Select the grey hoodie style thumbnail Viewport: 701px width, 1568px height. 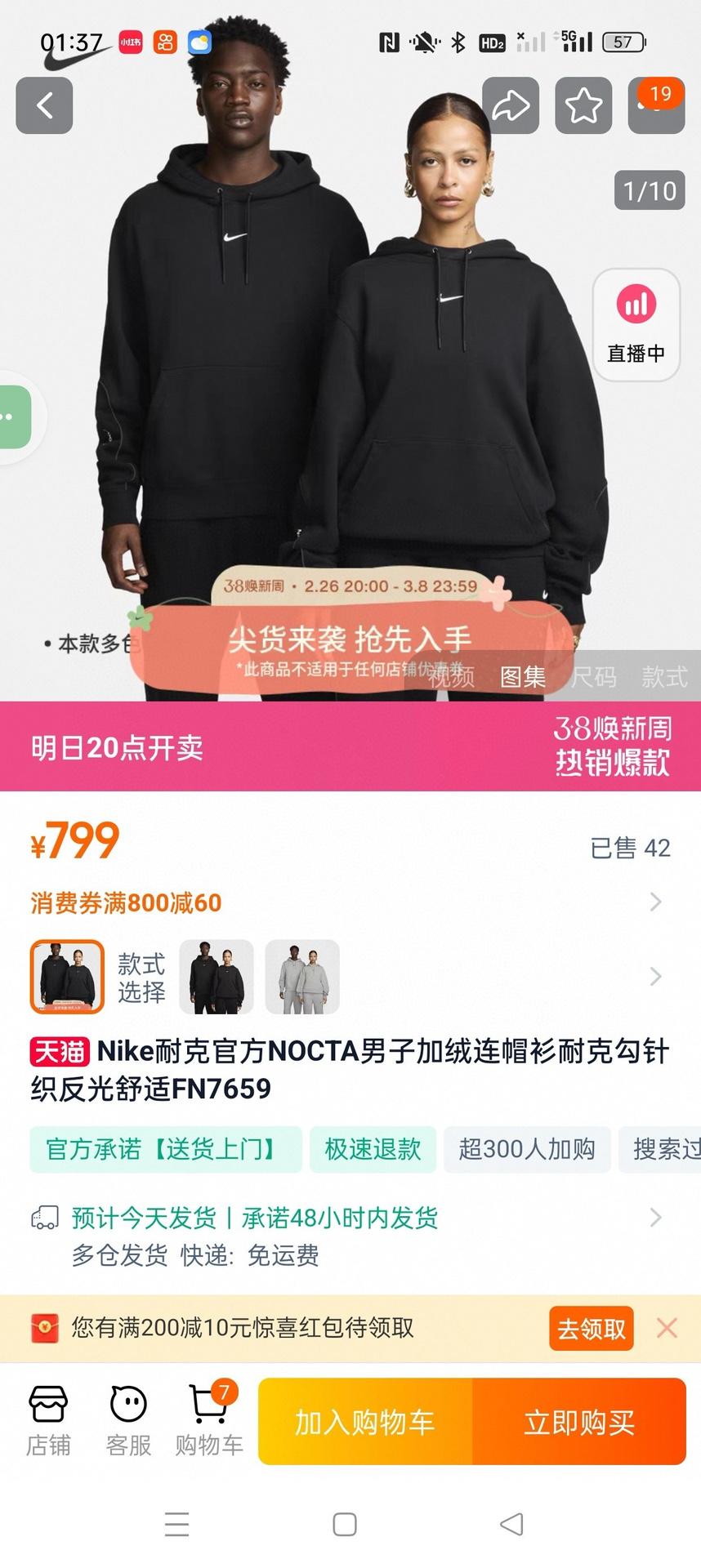(x=302, y=977)
